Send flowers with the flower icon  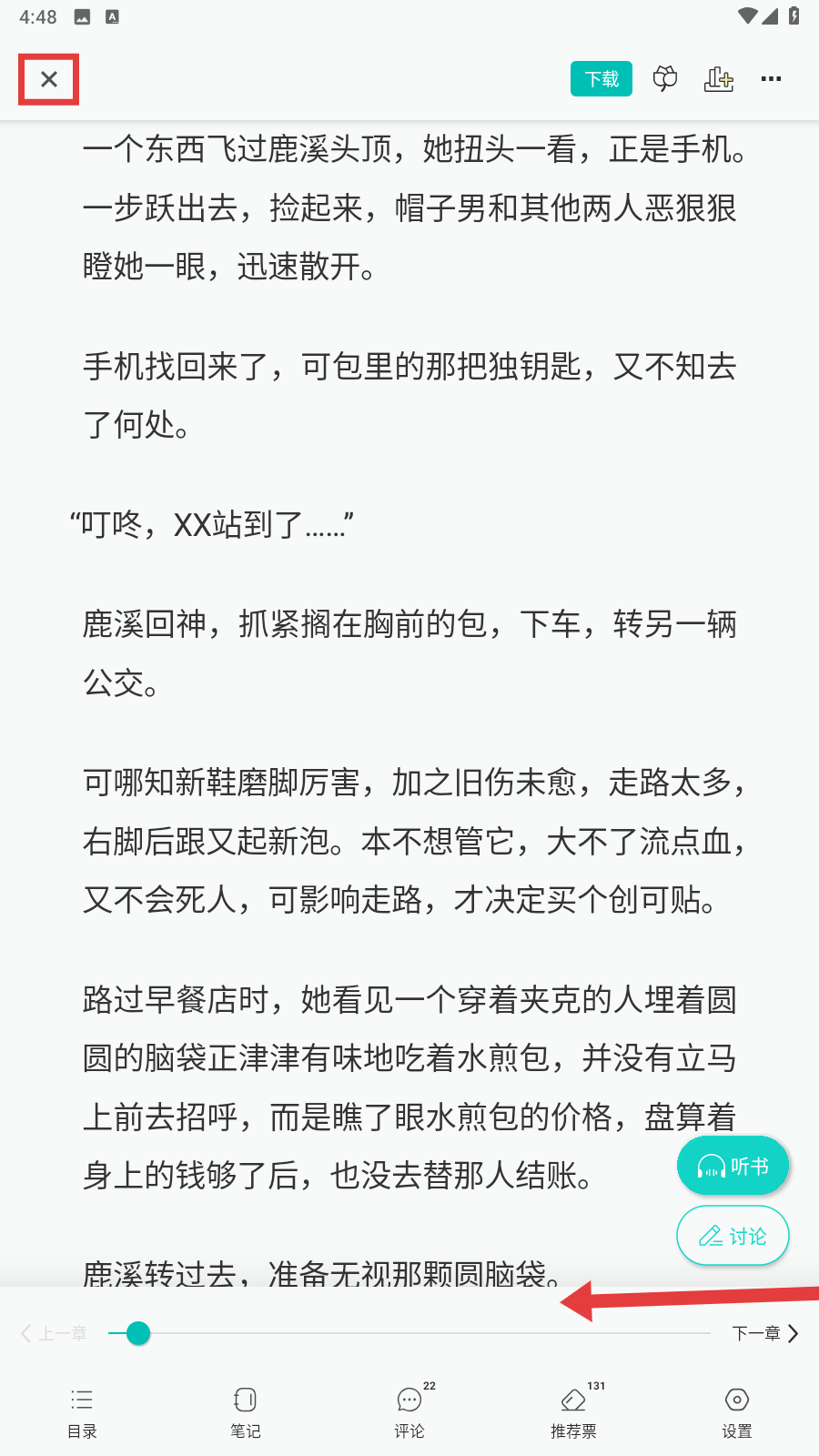tap(665, 79)
